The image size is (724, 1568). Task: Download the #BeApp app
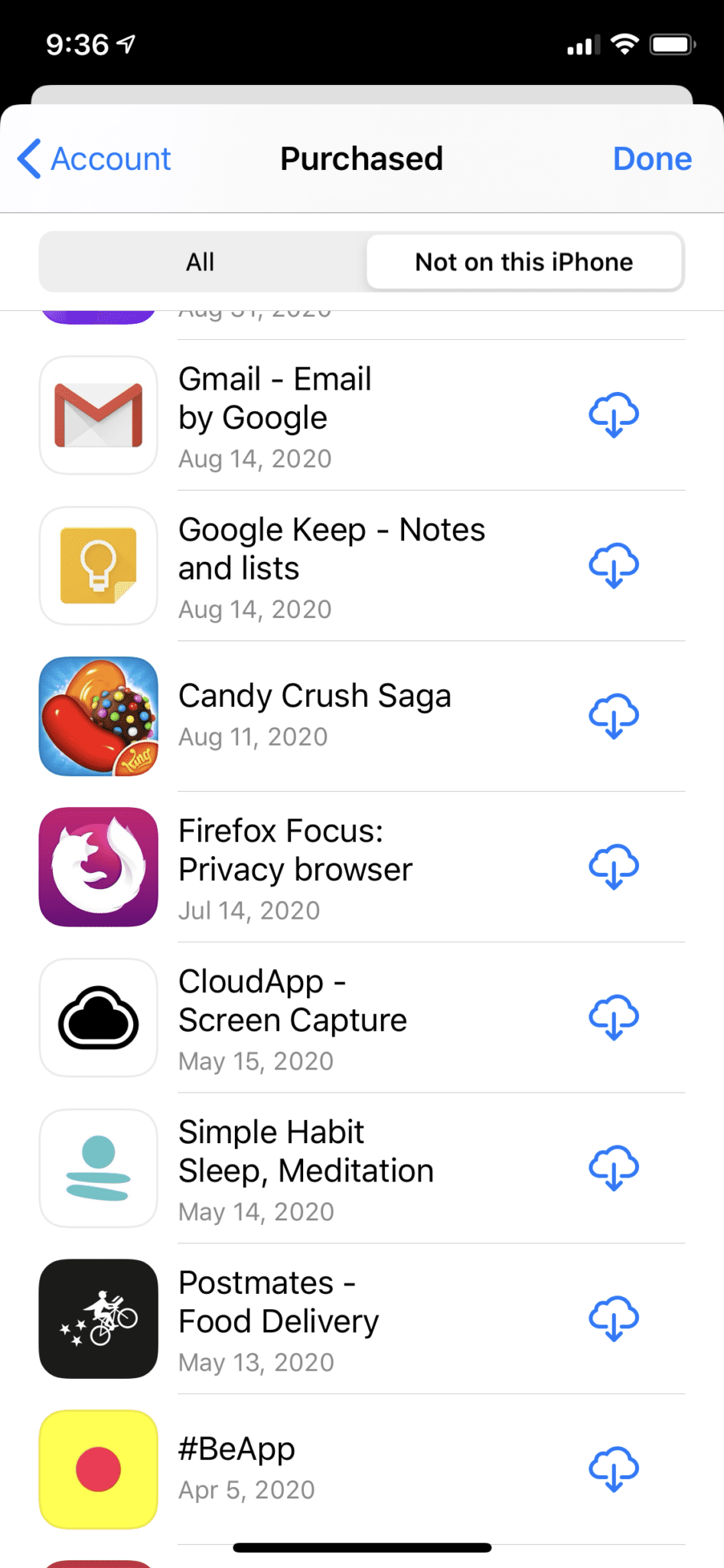(x=613, y=1469)
